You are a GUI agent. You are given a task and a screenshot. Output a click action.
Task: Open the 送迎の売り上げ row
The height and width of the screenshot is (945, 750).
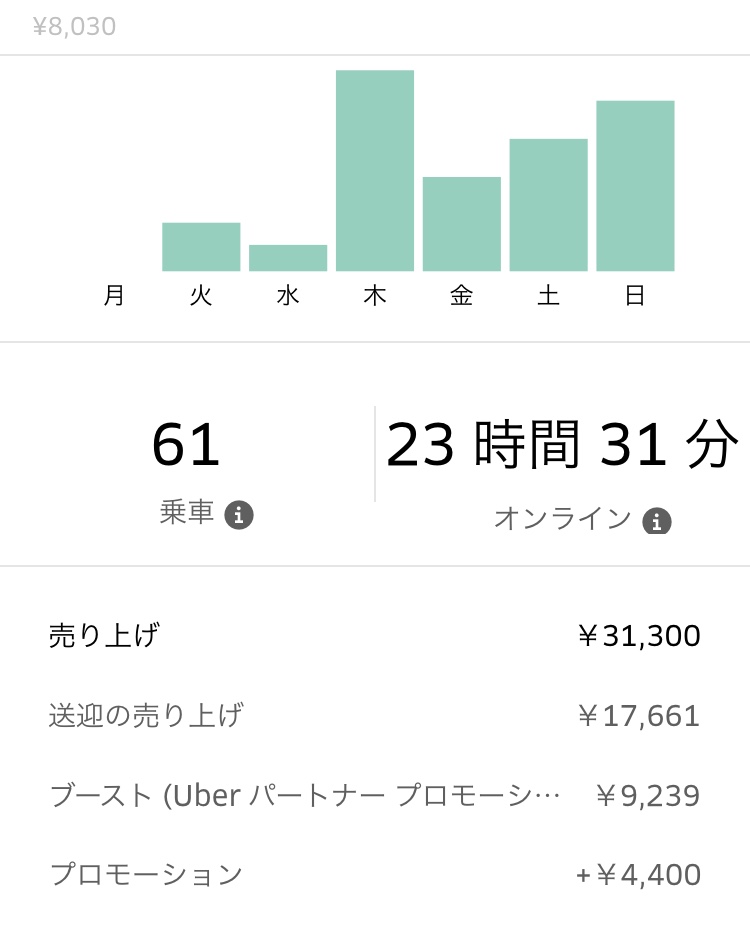[375, 715]
